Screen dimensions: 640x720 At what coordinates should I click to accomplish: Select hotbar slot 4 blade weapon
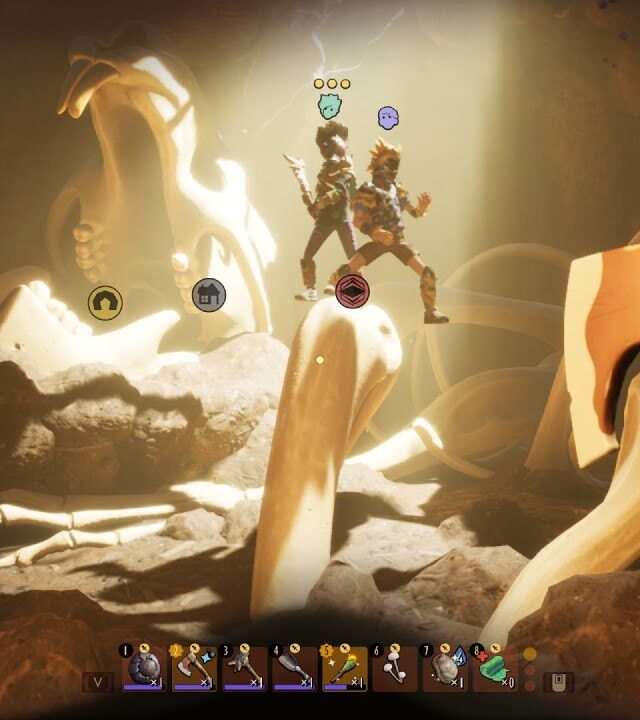click(x=294, y=668)
